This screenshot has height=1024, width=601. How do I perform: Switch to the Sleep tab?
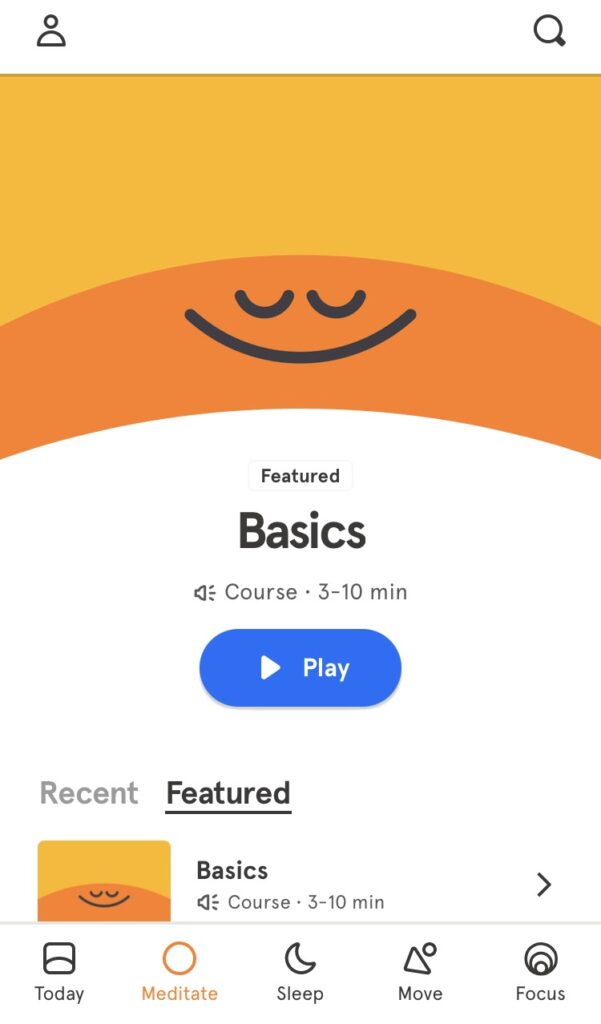(x=300, y=972)
